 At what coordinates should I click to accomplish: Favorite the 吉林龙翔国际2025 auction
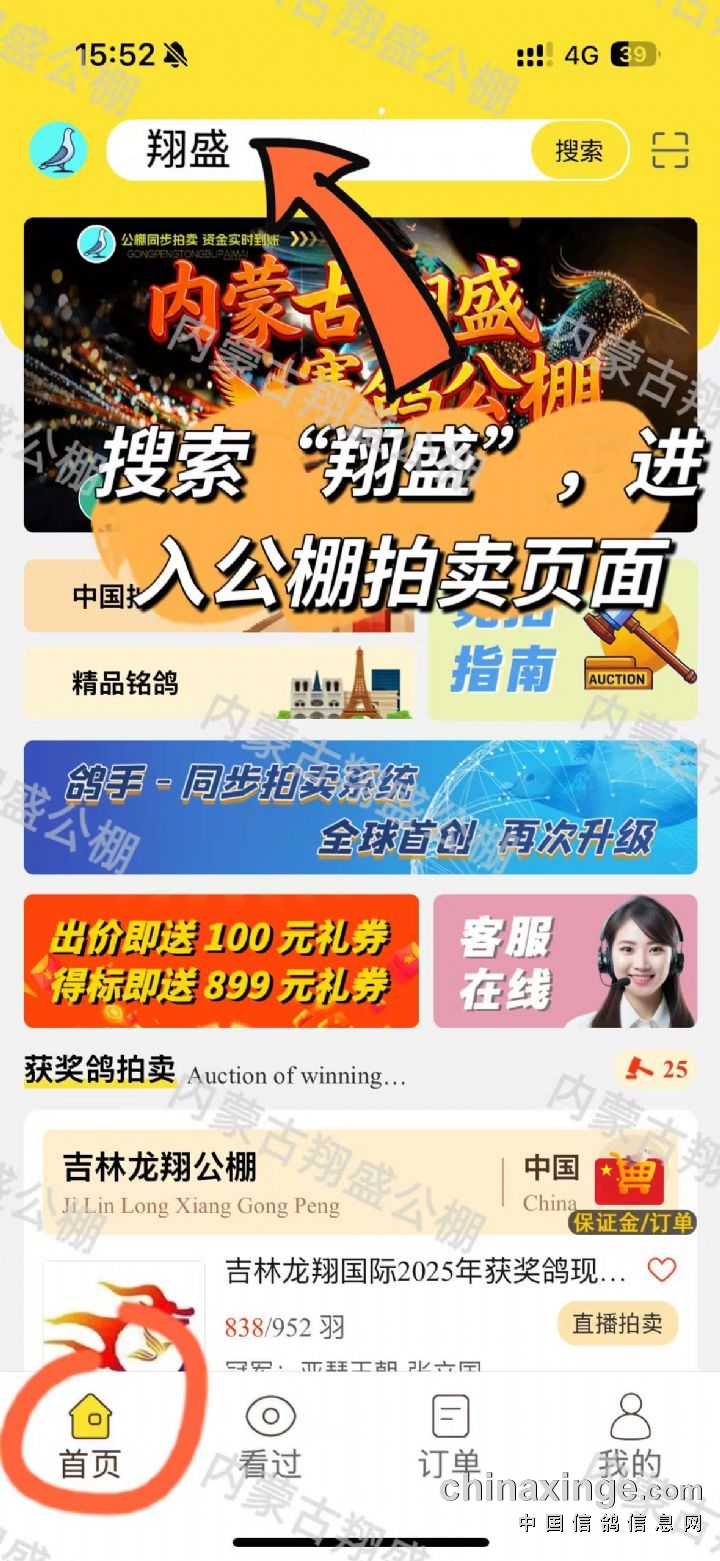[661, 1270]
